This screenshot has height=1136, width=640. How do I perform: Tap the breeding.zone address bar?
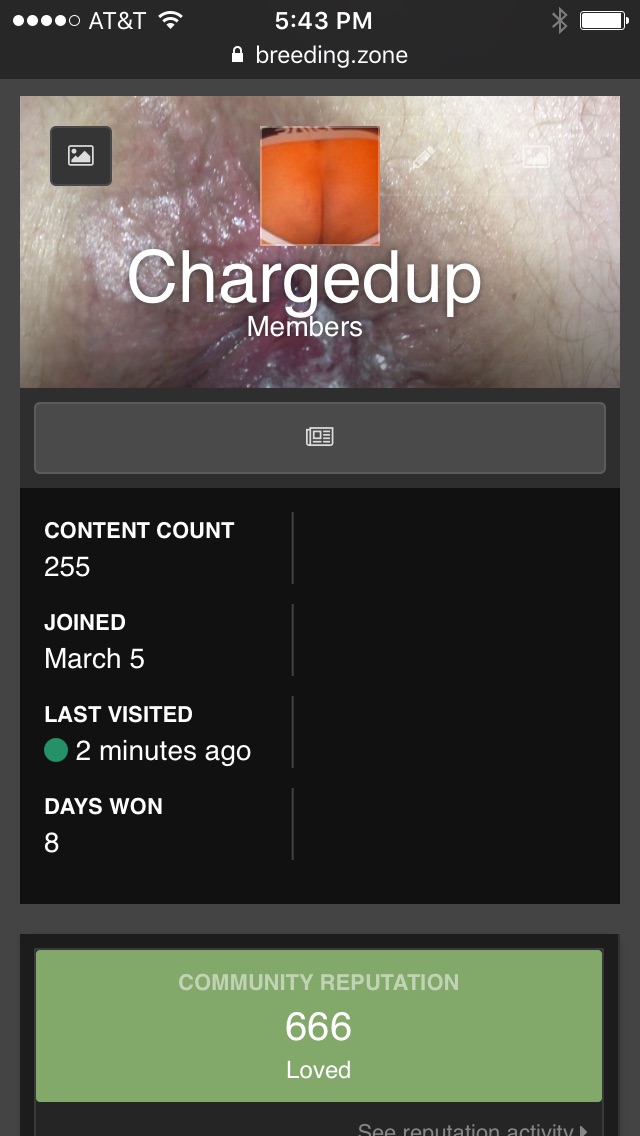tap(320, 55)
